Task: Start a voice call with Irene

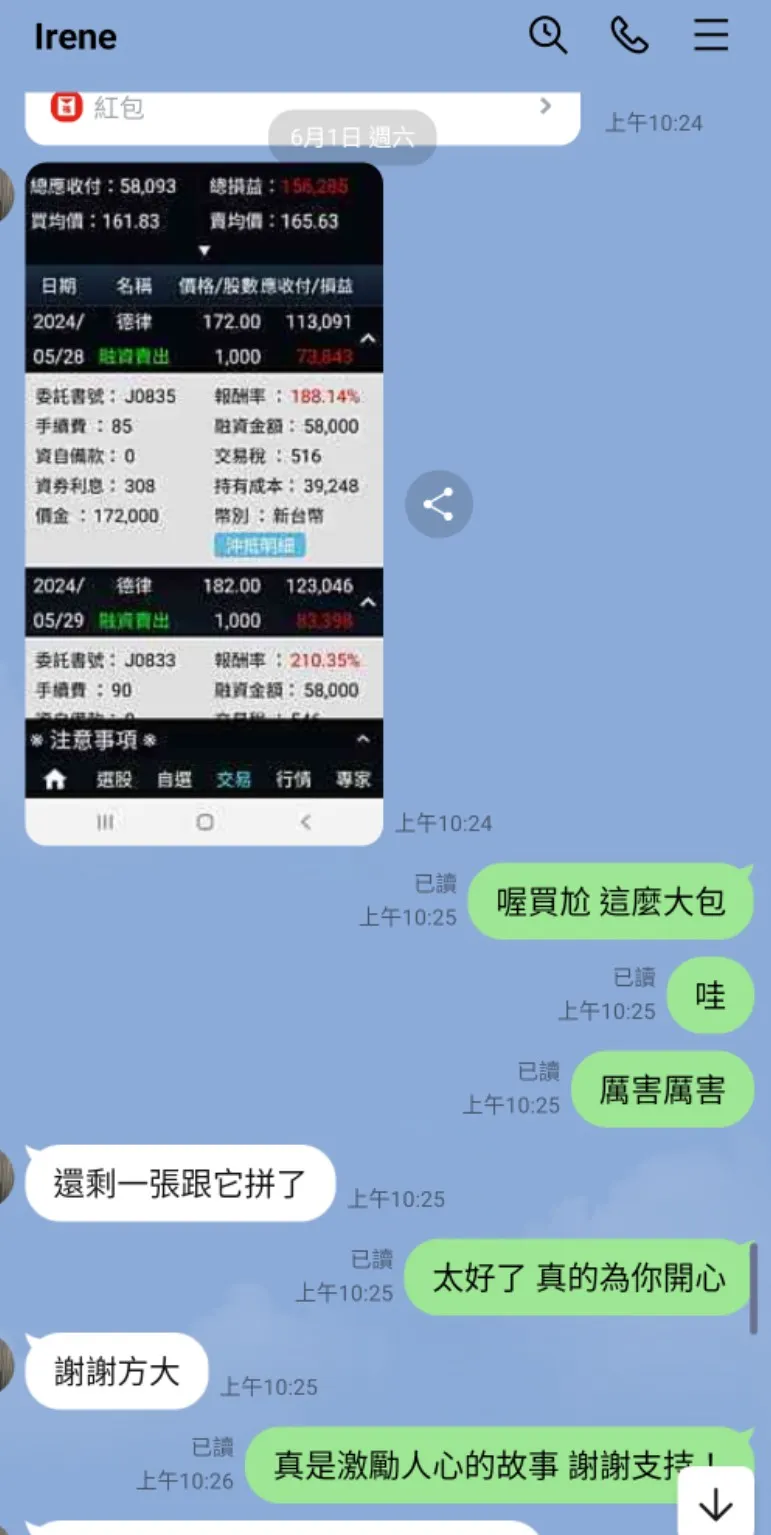Action: tap(630, 37)
